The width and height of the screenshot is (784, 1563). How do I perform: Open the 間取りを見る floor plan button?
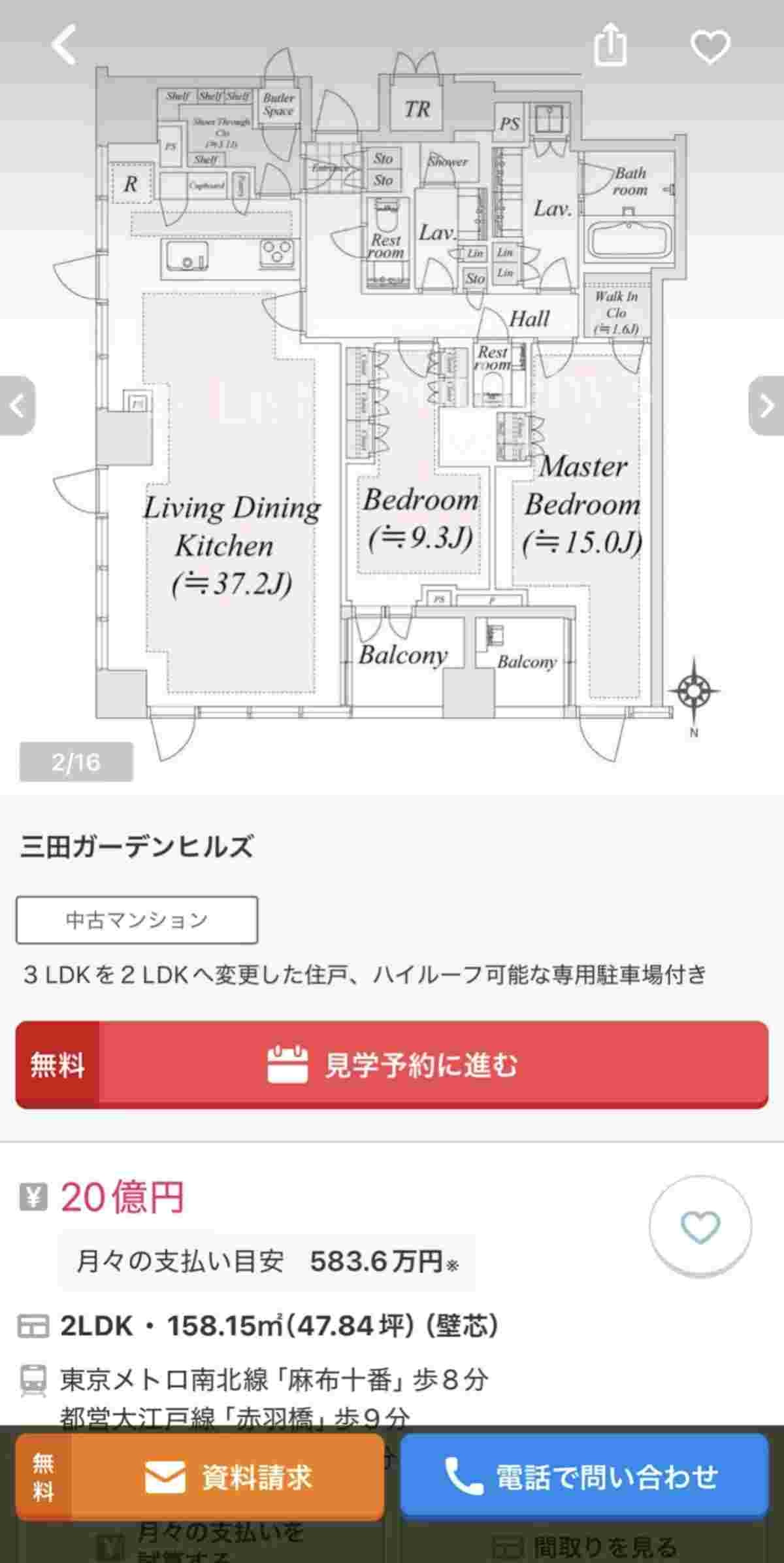coord(584,1547)
